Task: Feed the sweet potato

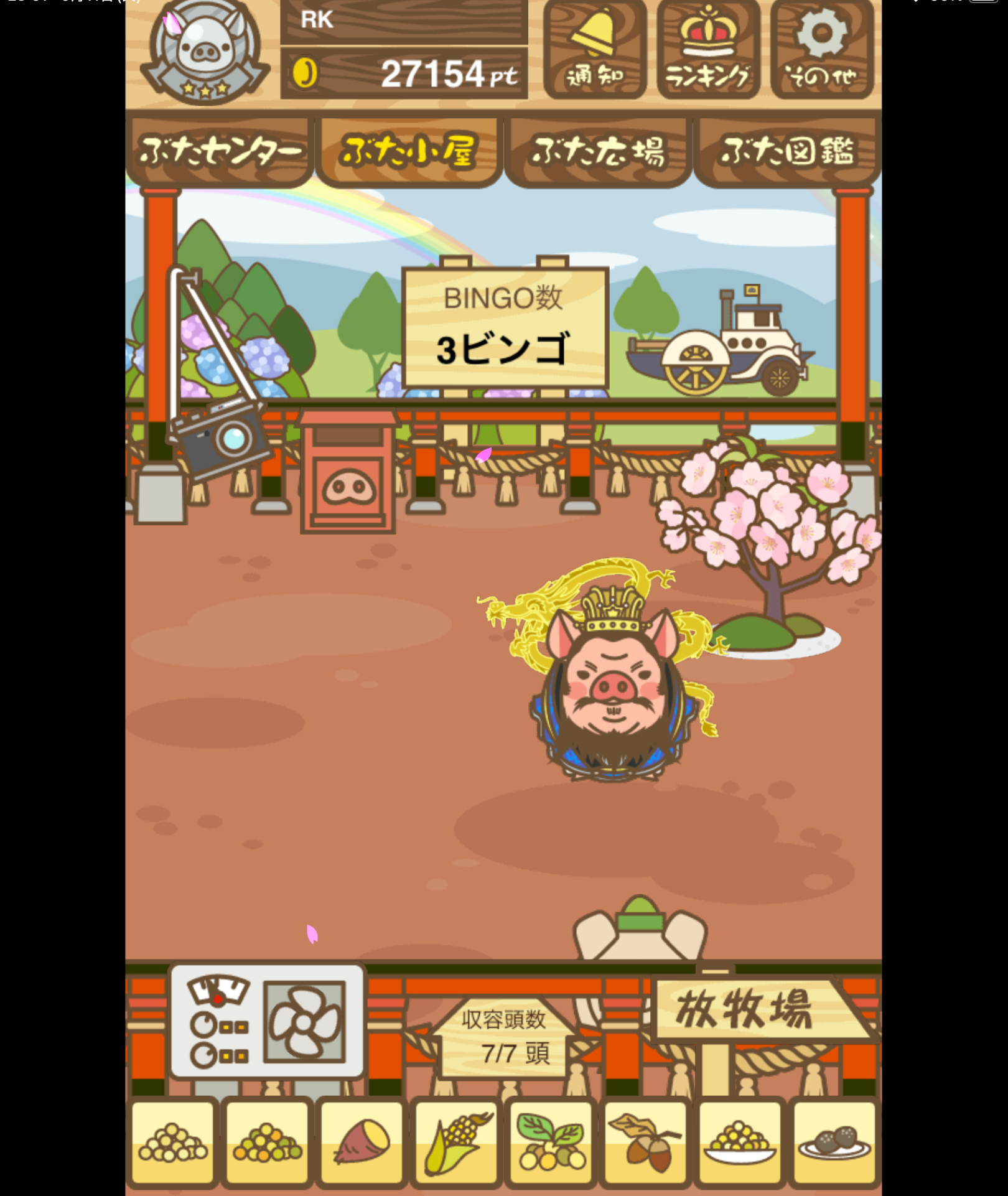Action: (362, 1141)
